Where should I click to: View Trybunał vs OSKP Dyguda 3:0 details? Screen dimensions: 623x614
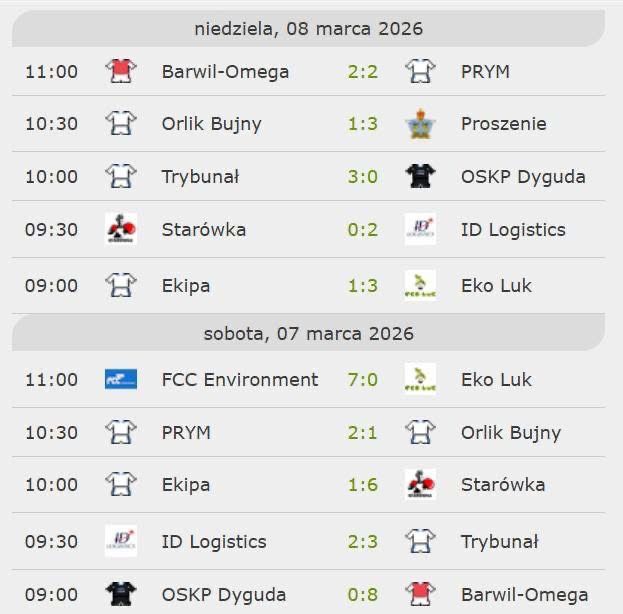[362, 177]
